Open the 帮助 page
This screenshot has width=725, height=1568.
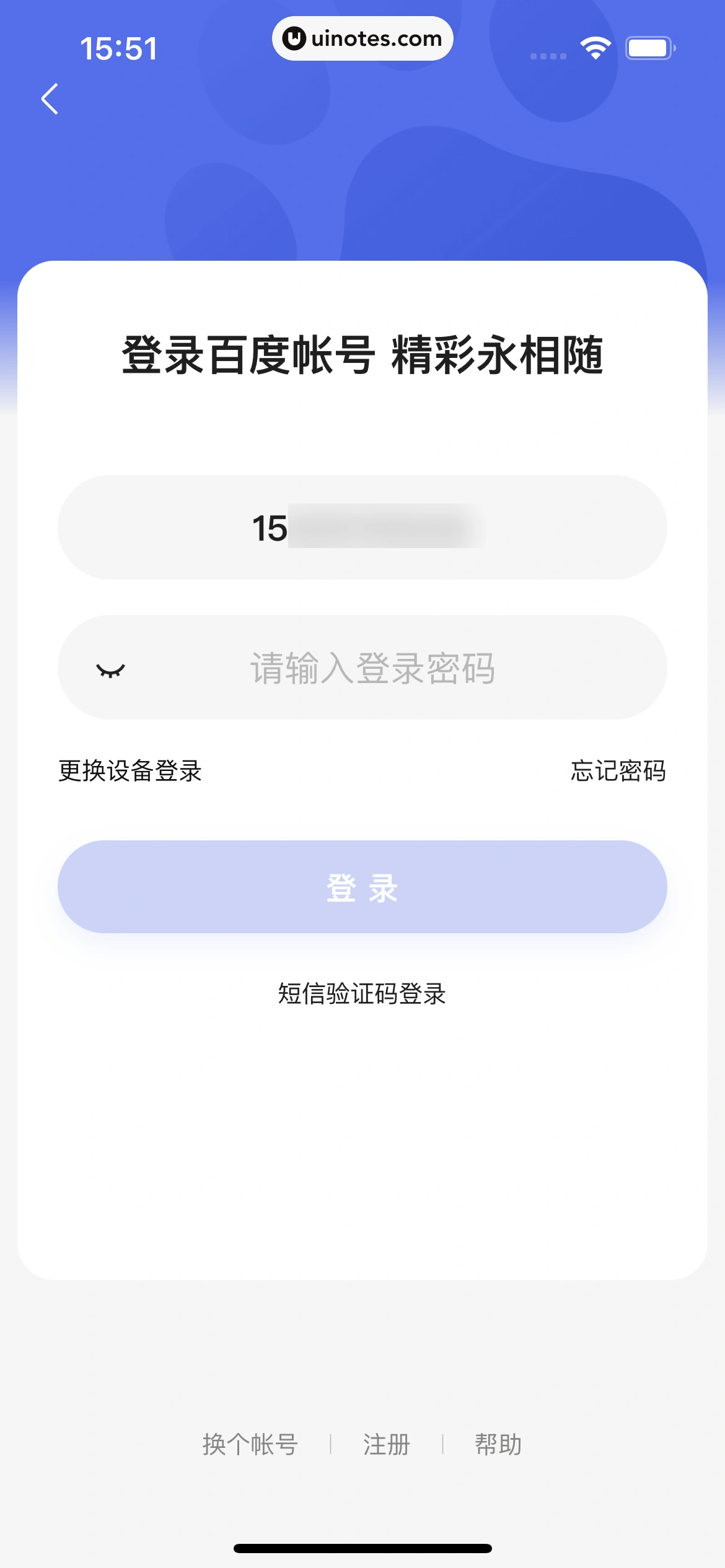[498, 1444]
